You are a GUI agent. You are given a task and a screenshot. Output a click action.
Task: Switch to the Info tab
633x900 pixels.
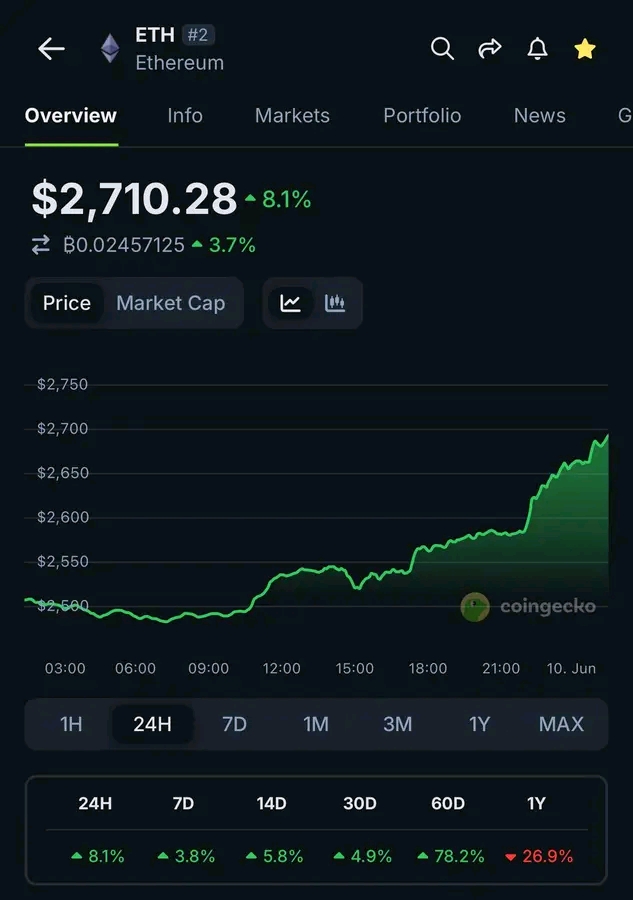pos(185,115)
